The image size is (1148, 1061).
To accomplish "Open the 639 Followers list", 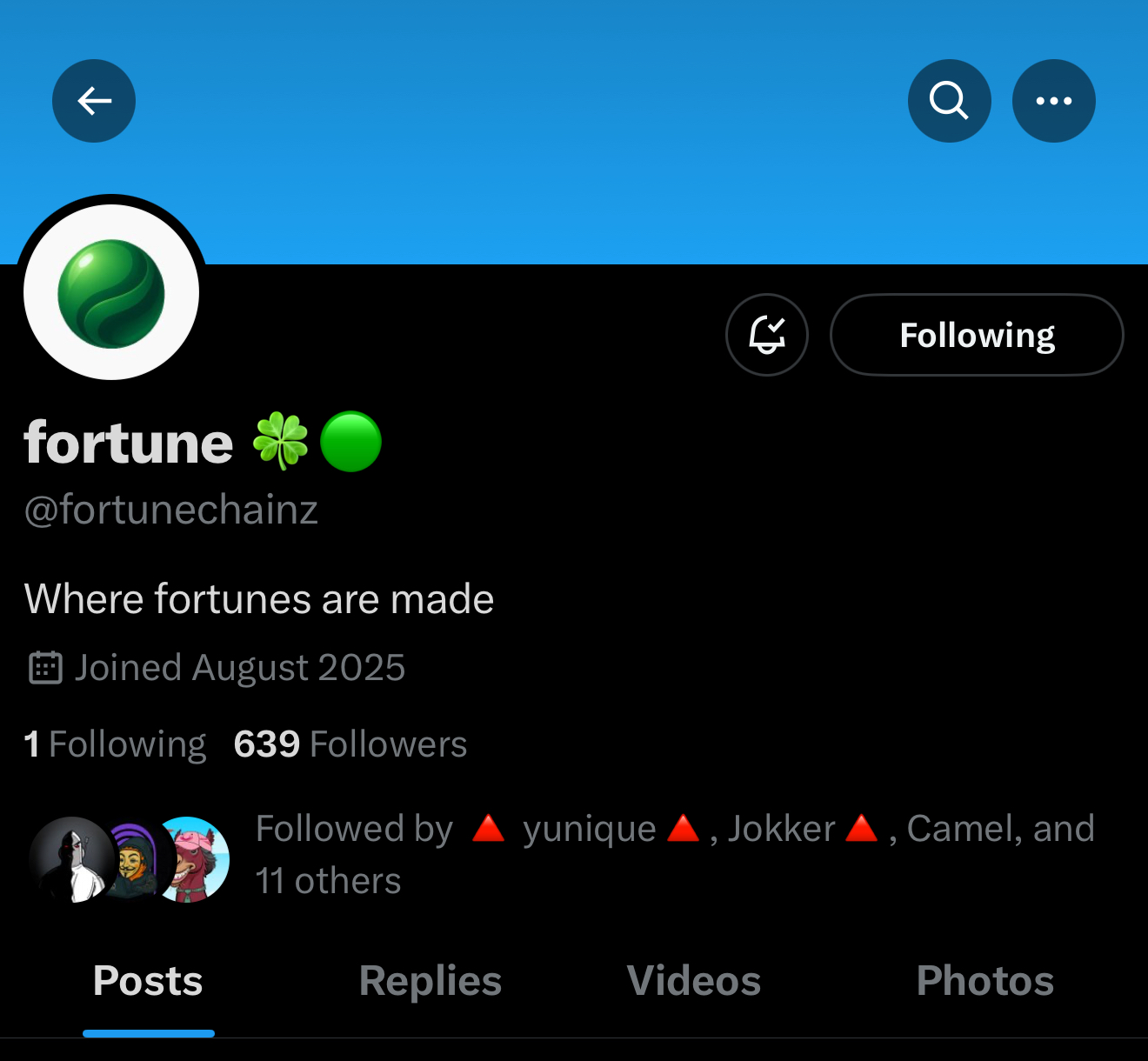I will click(350, 744).
